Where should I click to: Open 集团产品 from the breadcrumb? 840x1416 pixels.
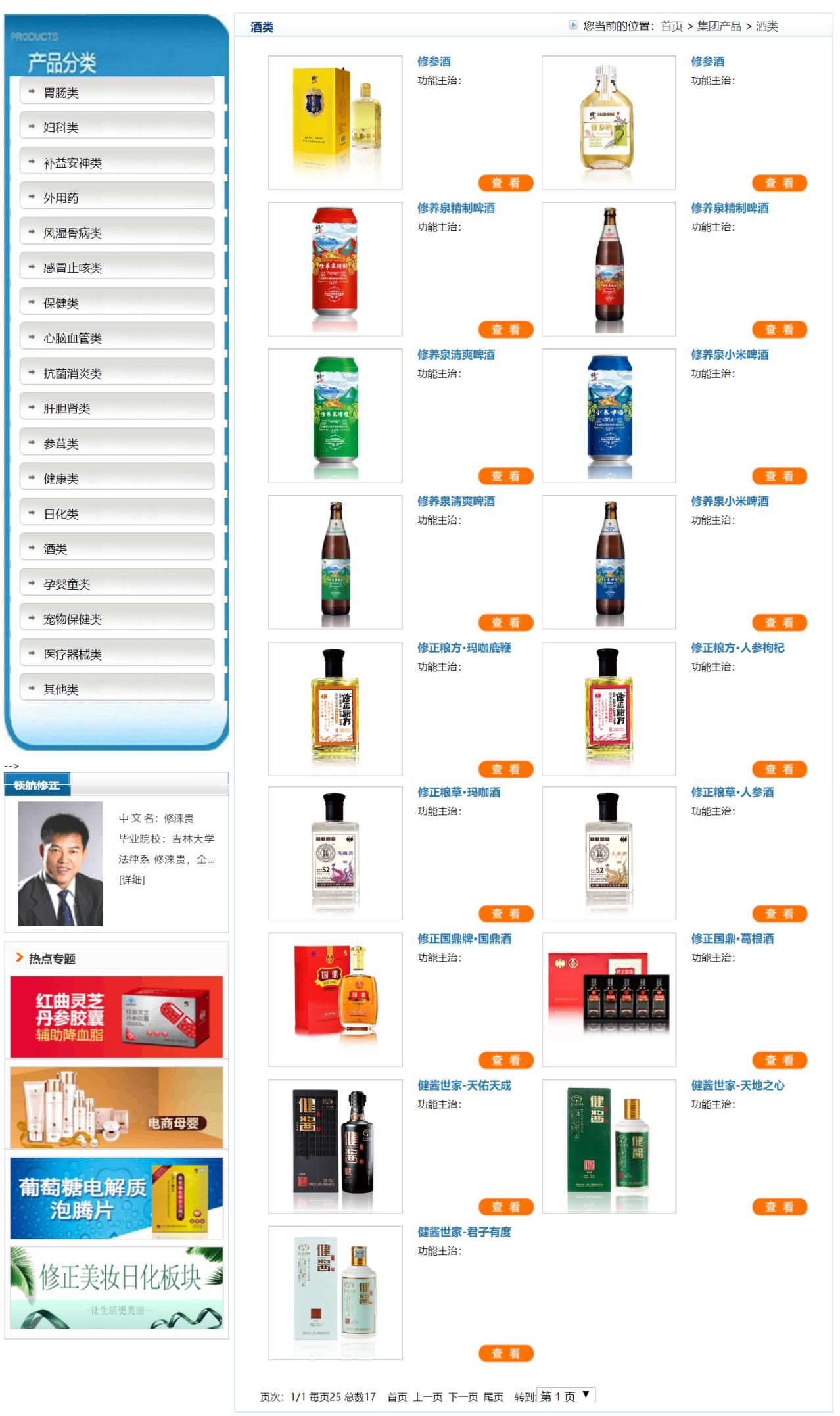click(x=720, y=27)
